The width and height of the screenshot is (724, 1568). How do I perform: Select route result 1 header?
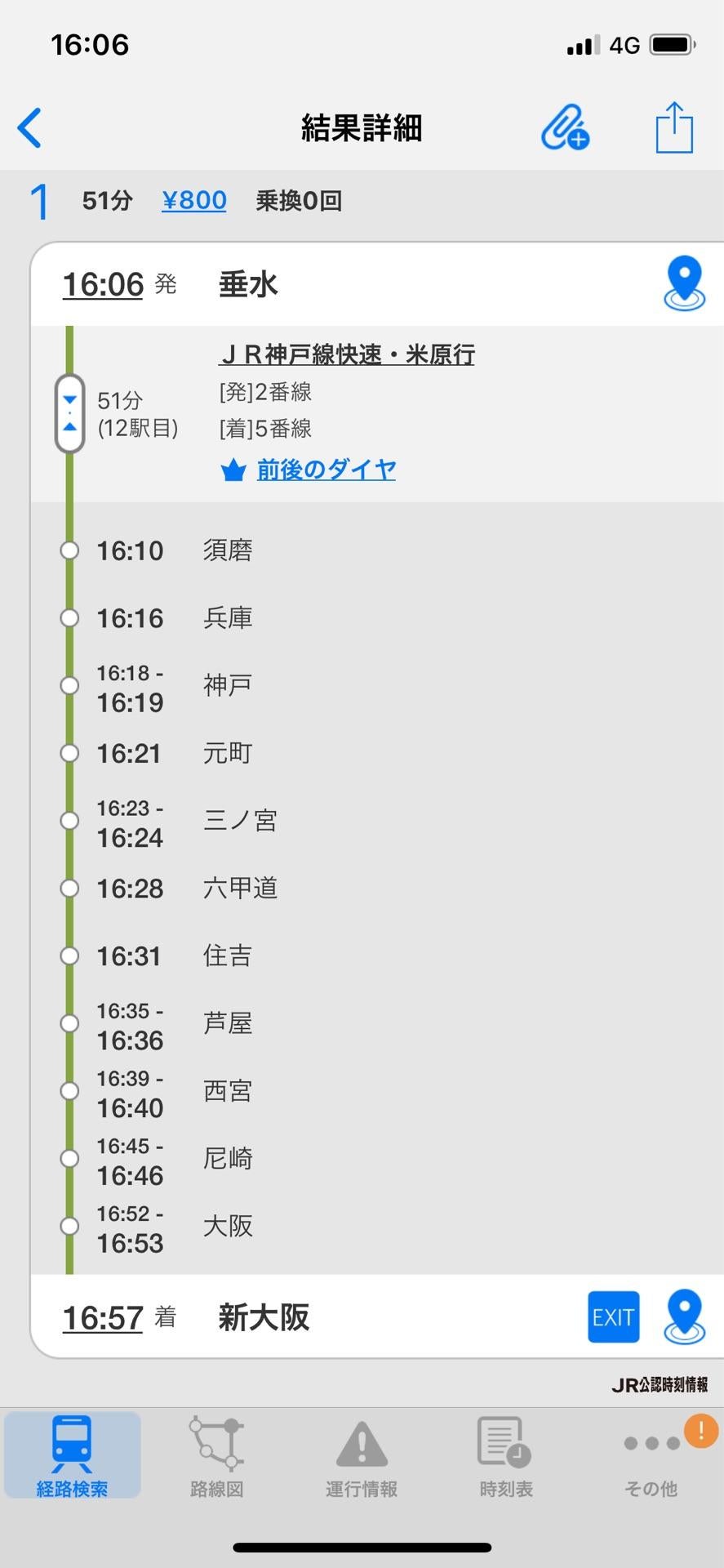pos(38,200)
